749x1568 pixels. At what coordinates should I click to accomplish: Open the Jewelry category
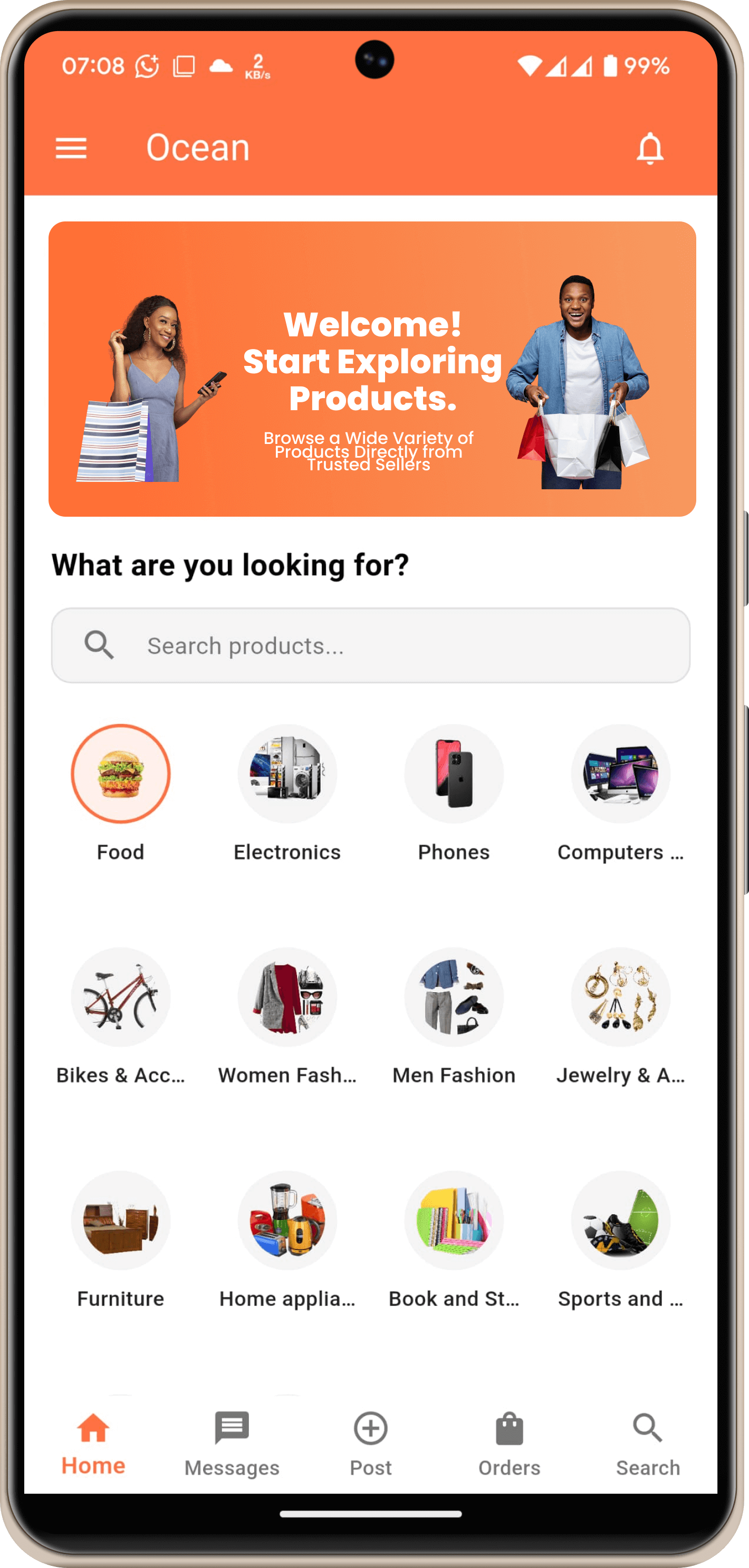point(620,997)
